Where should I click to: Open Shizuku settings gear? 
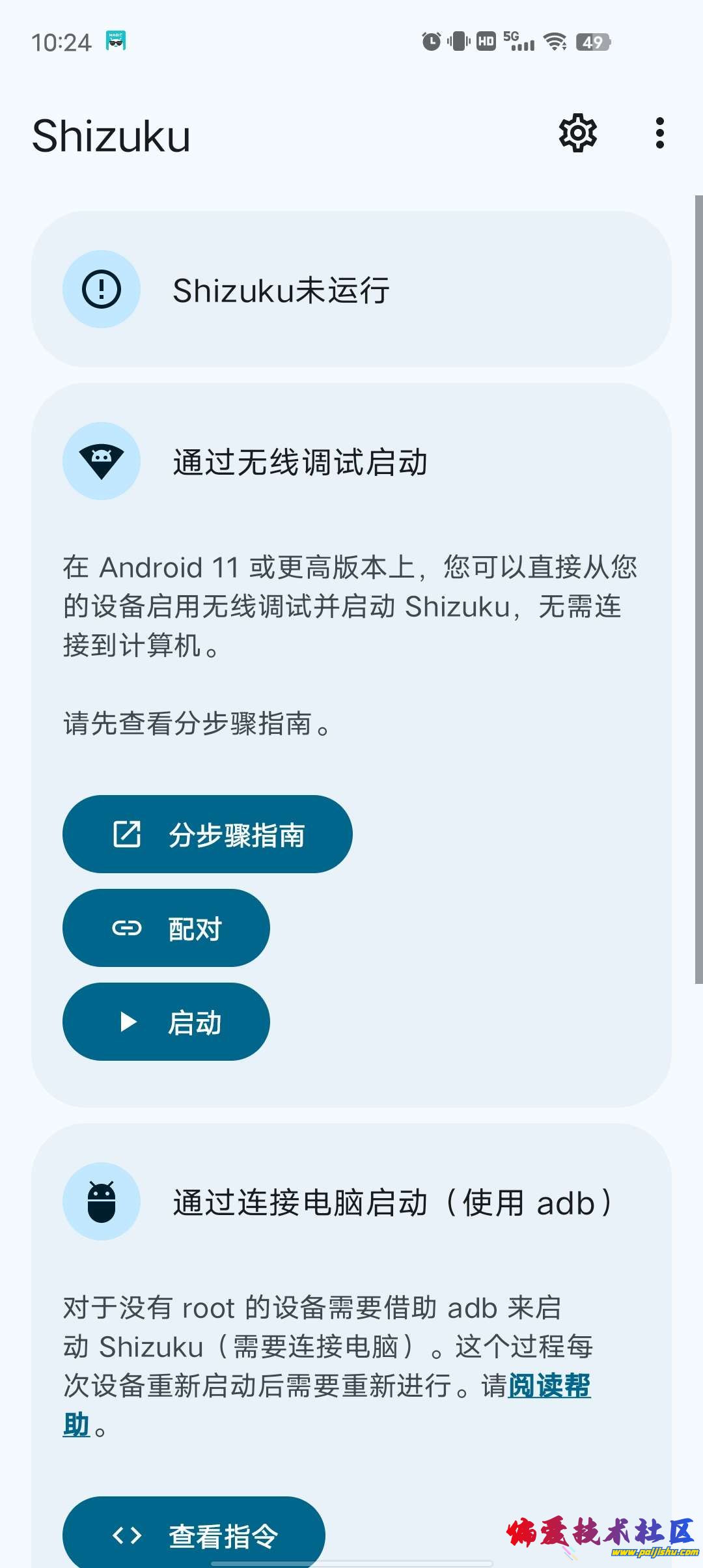577,133
